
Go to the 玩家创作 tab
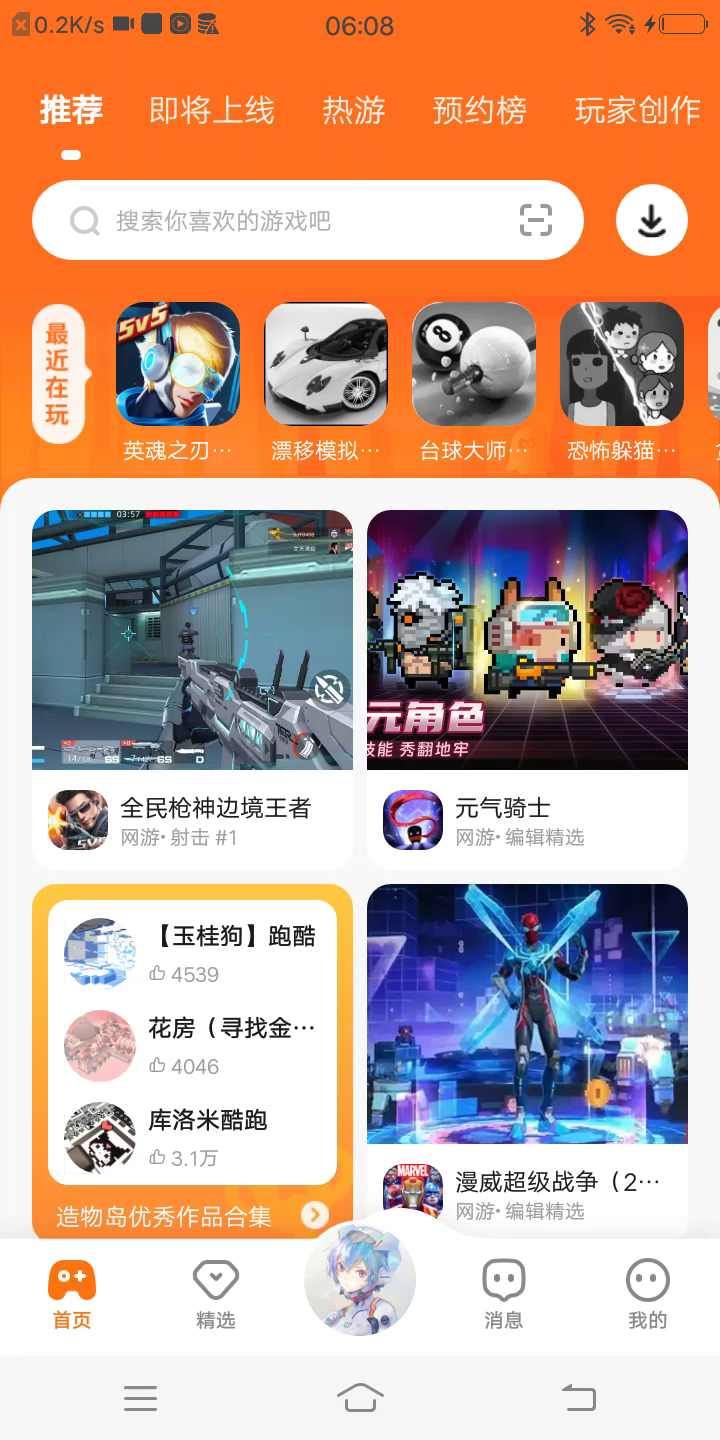(x=637, y=110)
